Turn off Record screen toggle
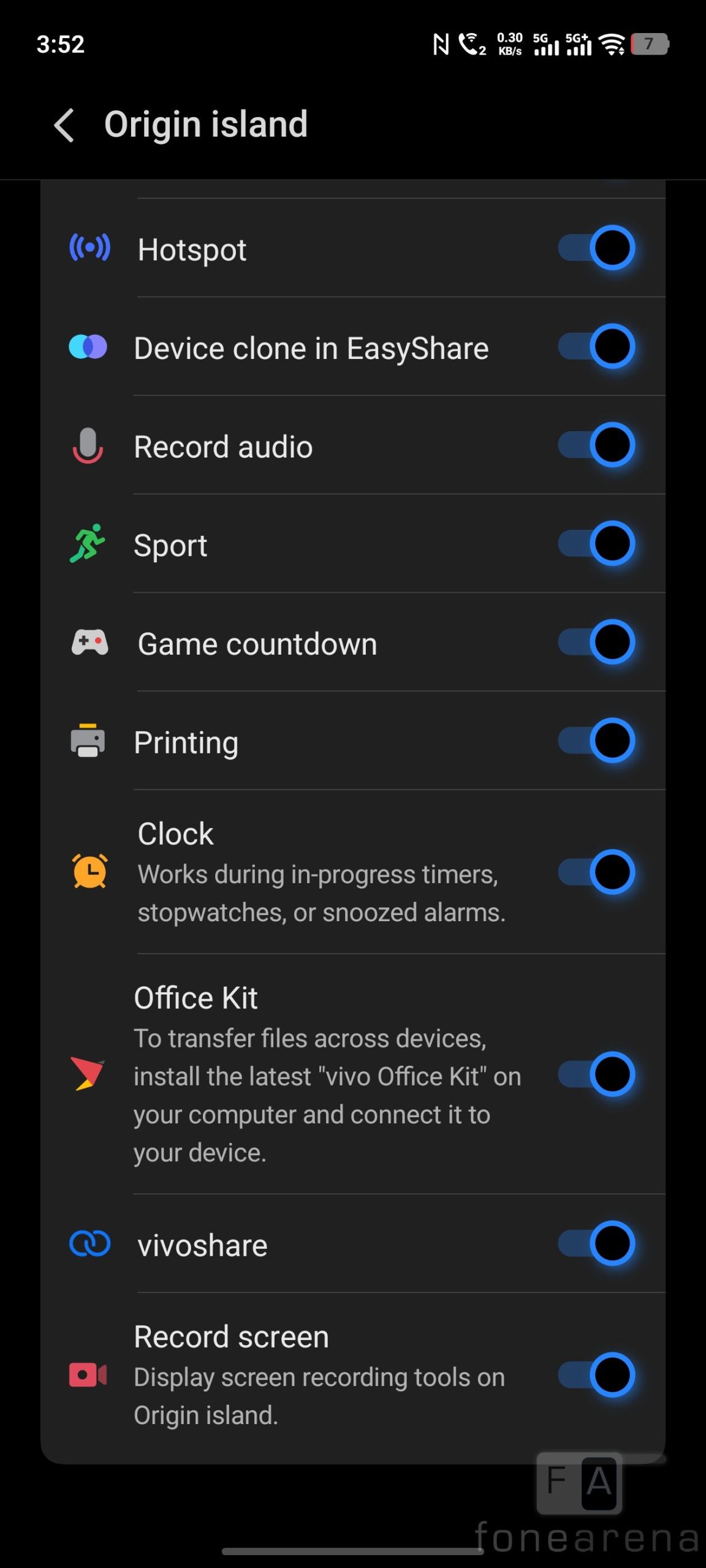The width and height of the screenshot is (706, 1568). coord(596,1375)
